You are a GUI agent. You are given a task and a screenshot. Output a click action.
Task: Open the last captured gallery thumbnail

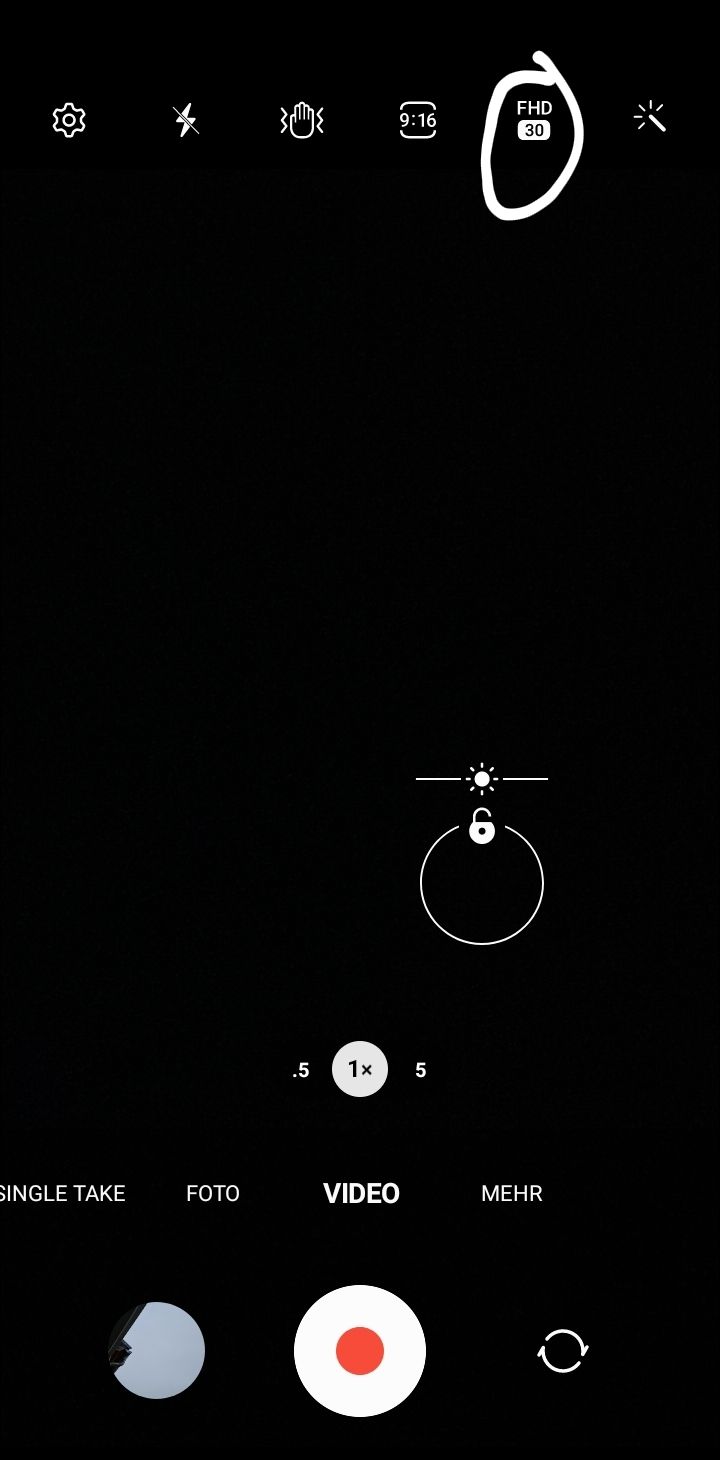(x=157, y=1350)
